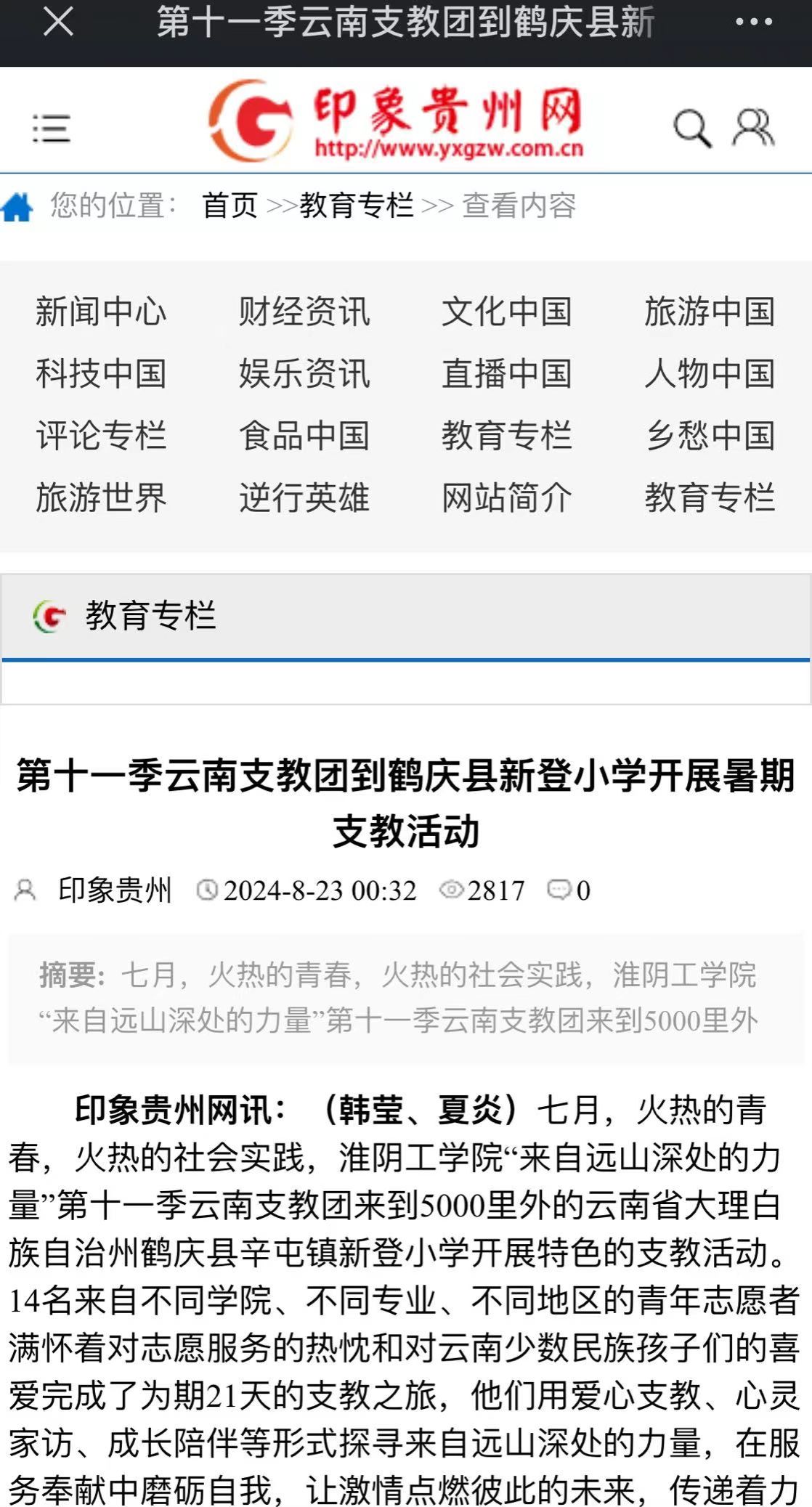Go to 旅游世界
Screen dimensions: 812x1507
click(101, 497)
